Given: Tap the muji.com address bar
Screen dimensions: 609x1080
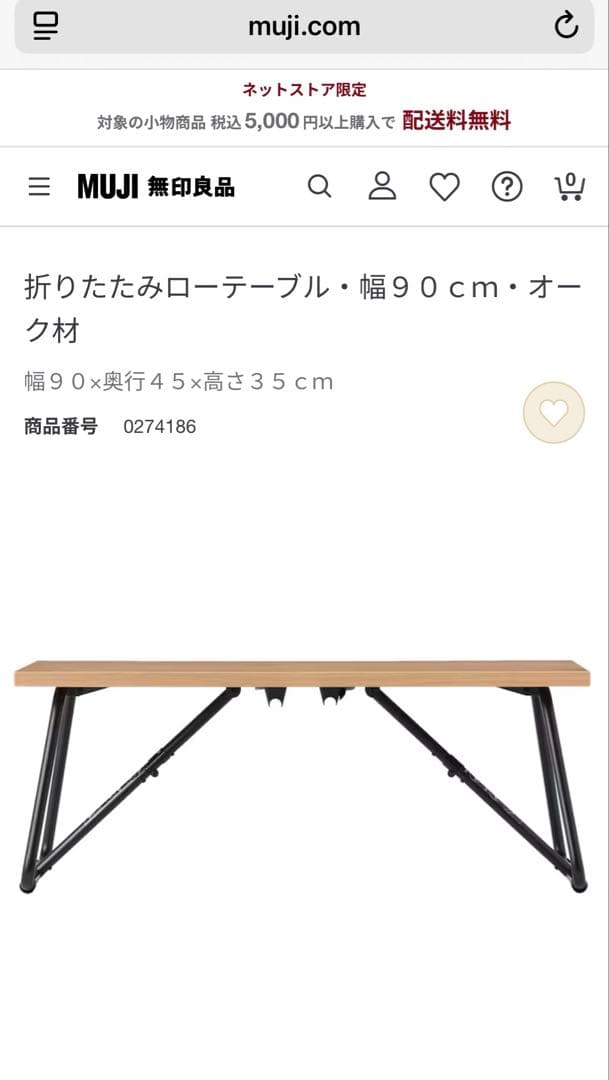Looking at the screenshot, I should 304,27.
